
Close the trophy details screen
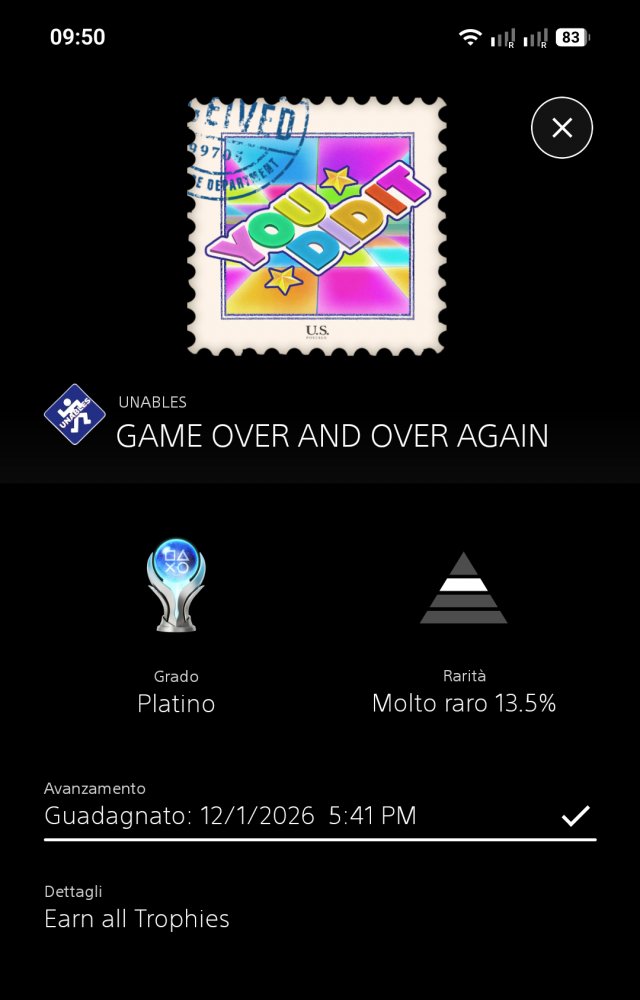pyautogui.click(x=561, y=128)
